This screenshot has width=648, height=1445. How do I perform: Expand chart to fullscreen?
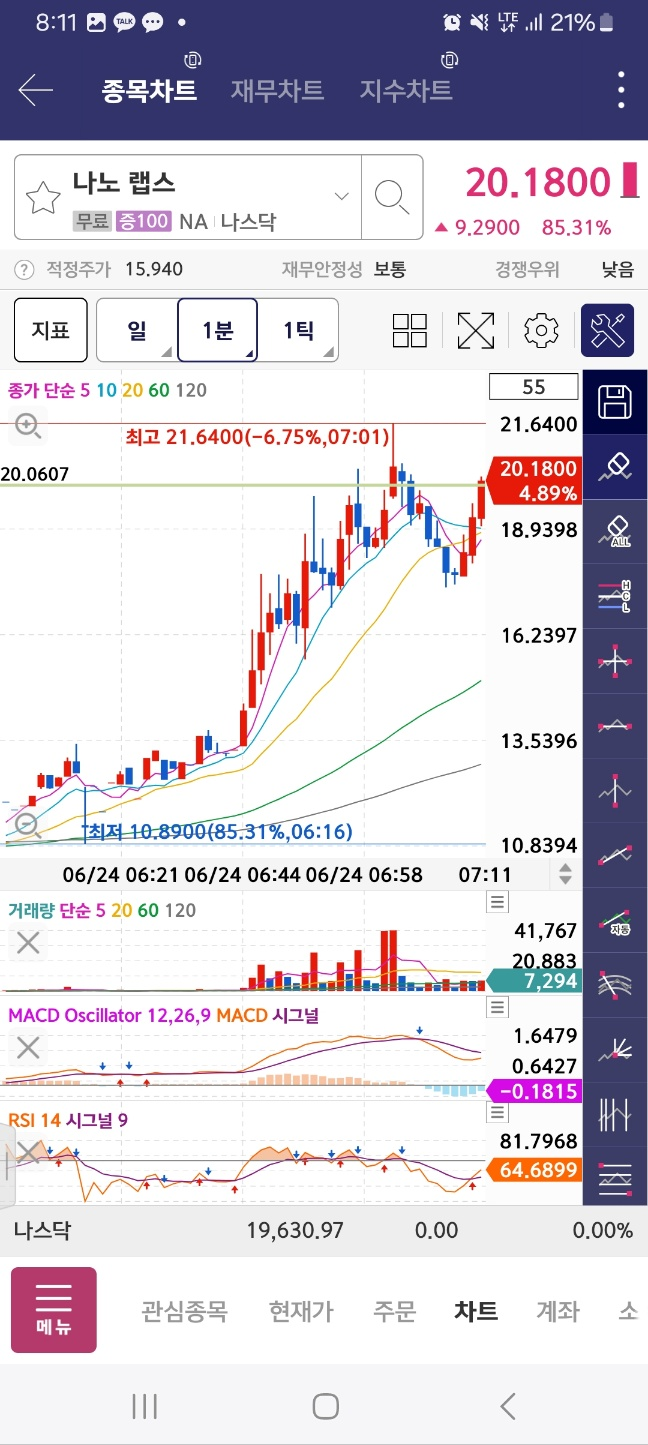(476, 330)
